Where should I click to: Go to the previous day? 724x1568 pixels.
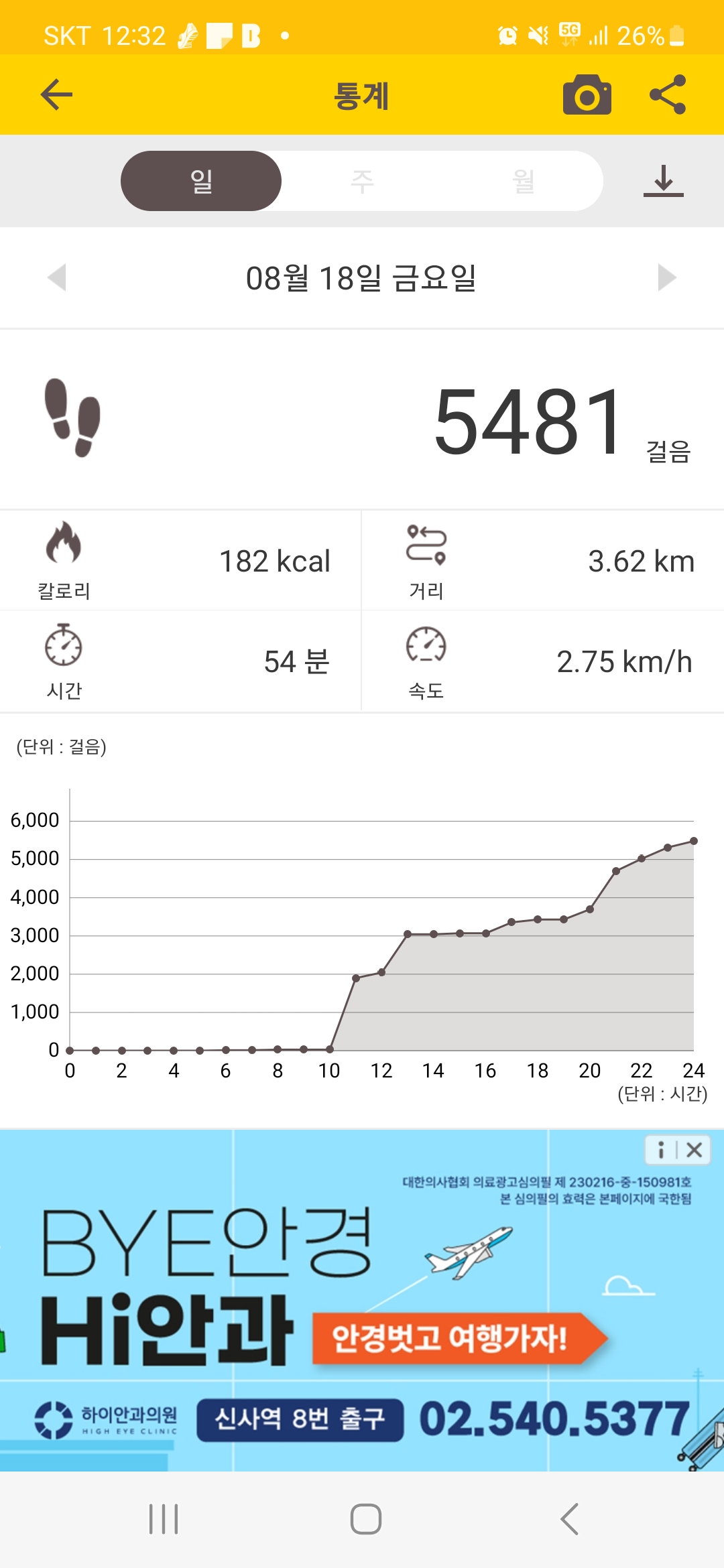coord(58,277)
